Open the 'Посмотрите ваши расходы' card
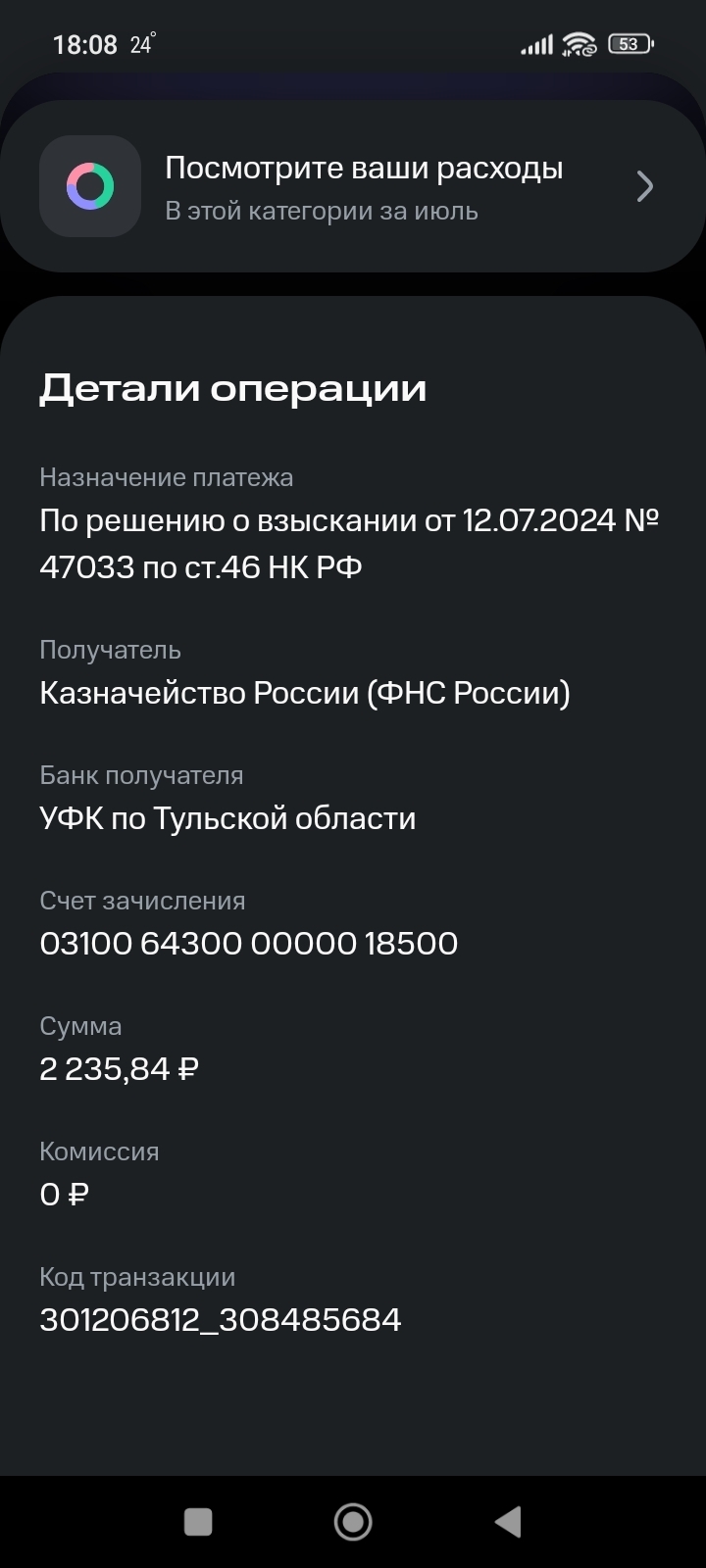This screenshot has width=706, height=1568. [353, 186]
